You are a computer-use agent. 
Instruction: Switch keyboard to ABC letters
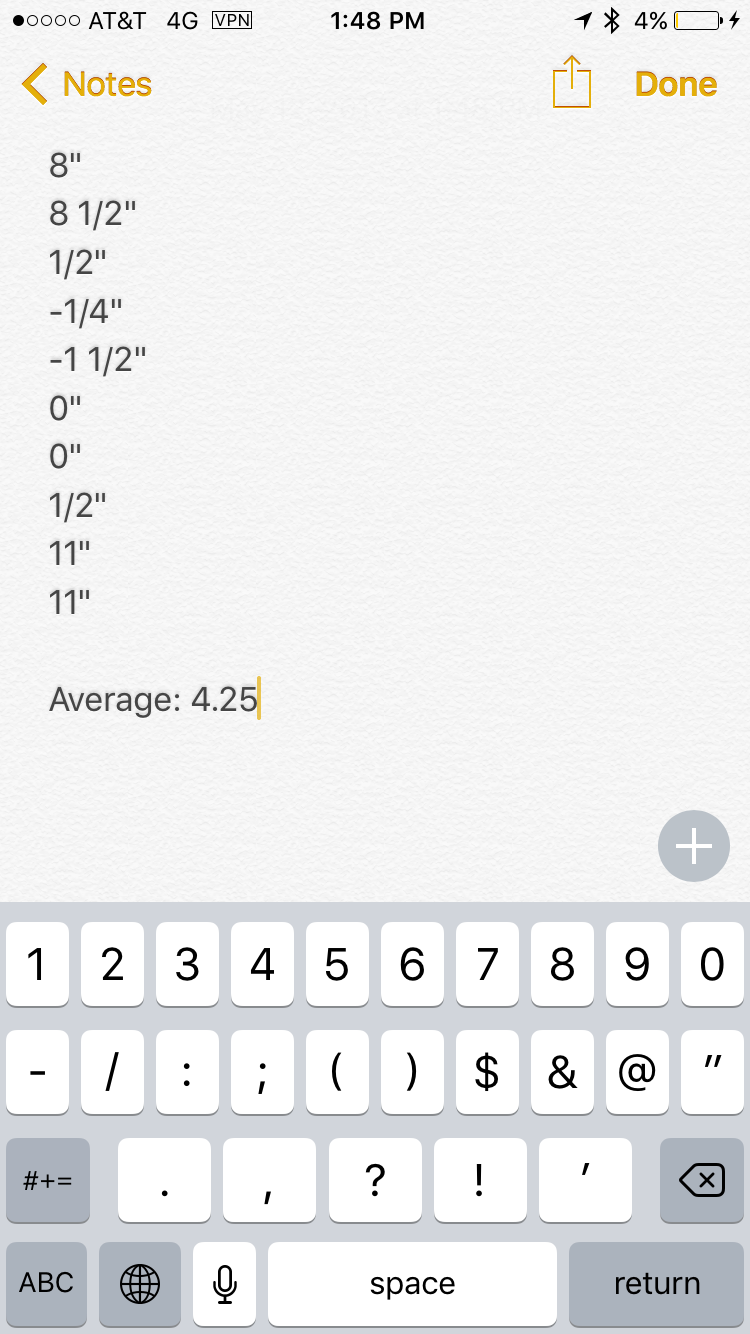[x=47, y=1284]
